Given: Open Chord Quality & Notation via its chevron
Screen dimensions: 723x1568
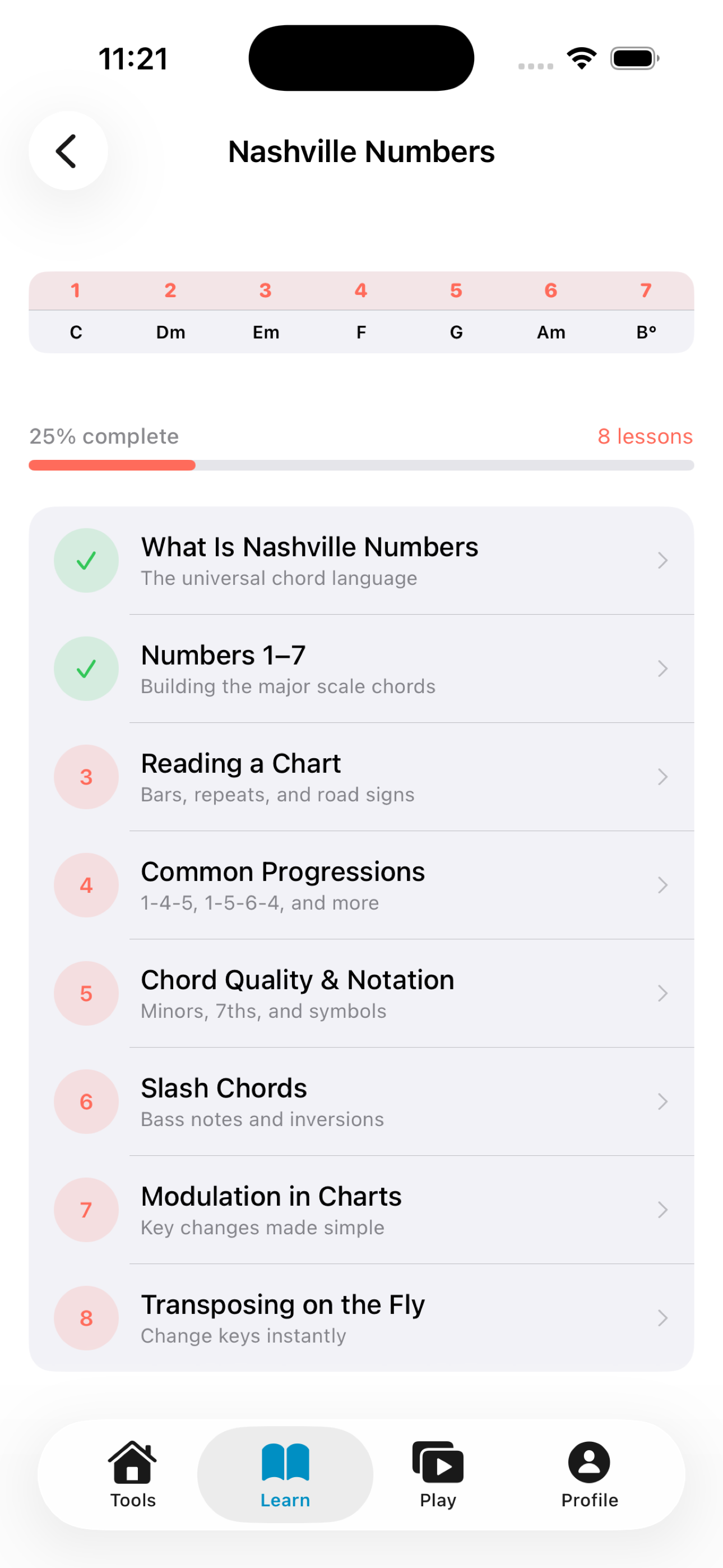Looking at the screenshot, I should [662, 993].
